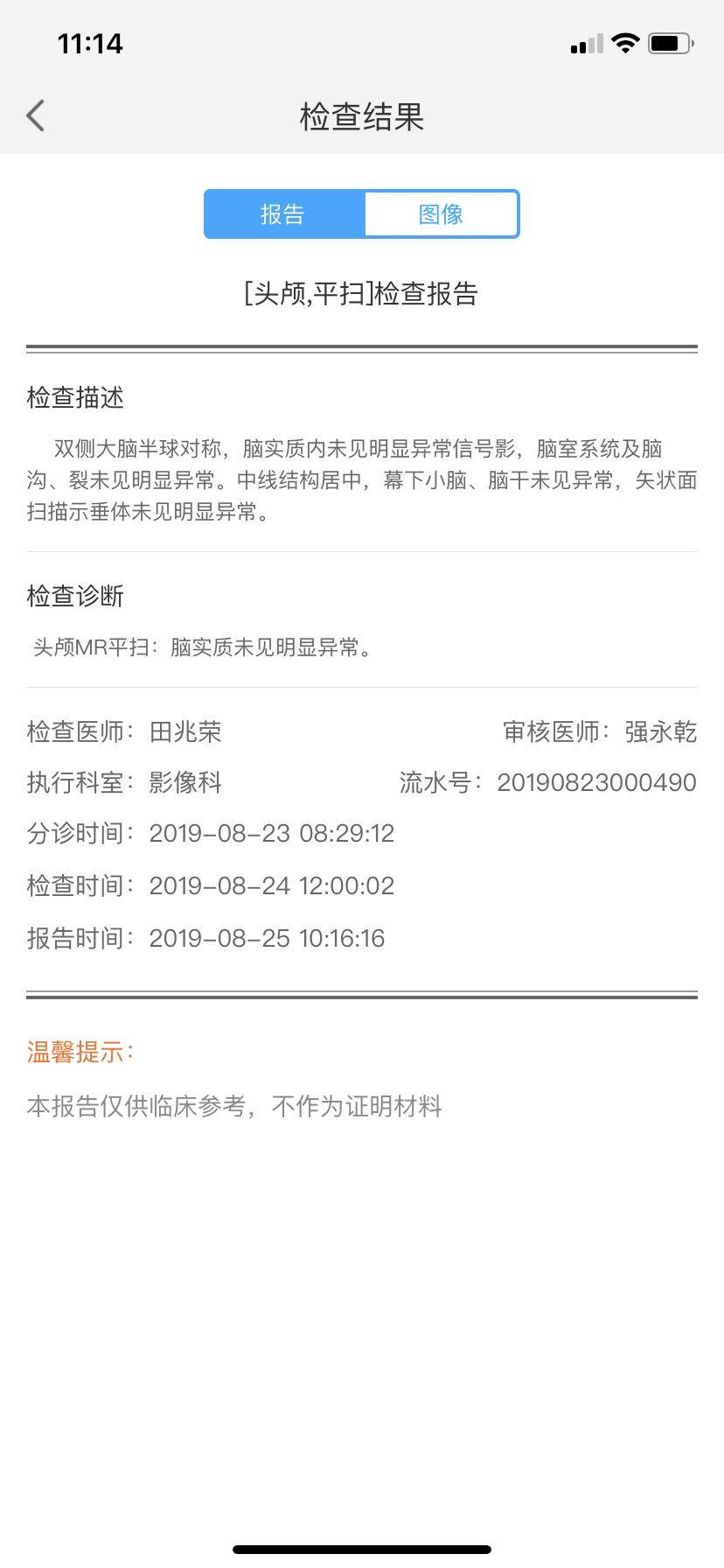This screenshot has height=1568, width=724.
Task: Switch to the 图像 tab
Action: [x=441, y=214]
